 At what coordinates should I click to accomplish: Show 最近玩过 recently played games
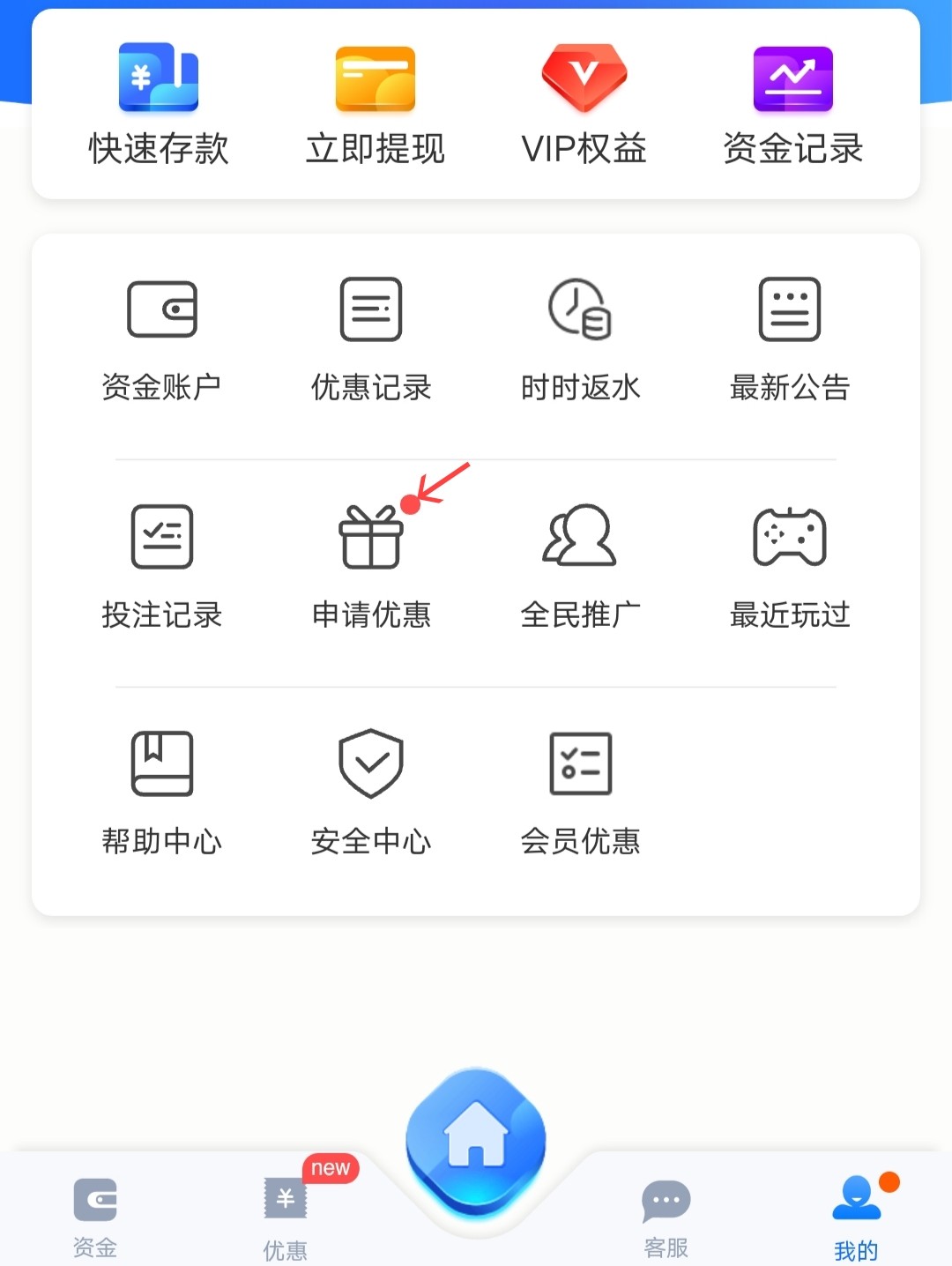(x=790, y=566)
